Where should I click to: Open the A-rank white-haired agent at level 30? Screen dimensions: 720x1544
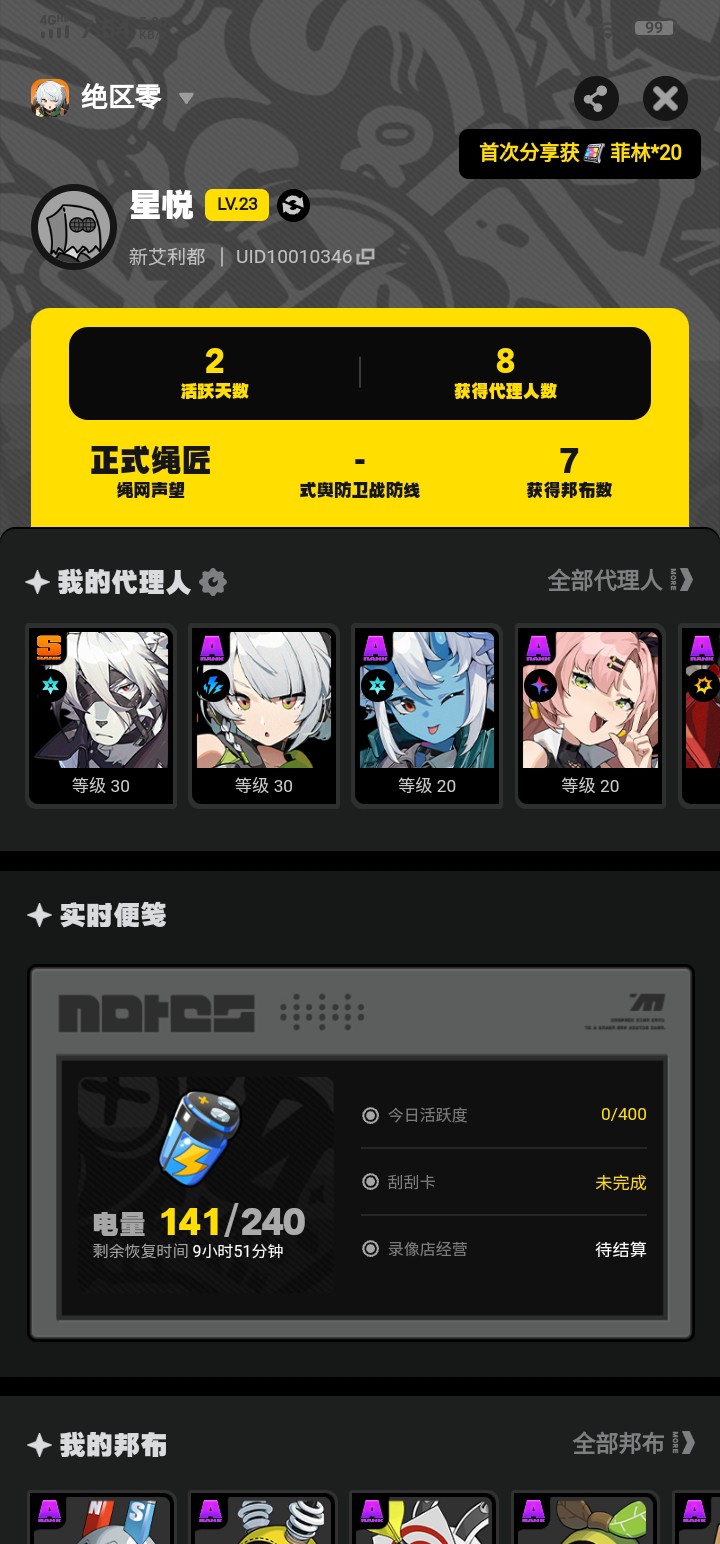pyautogui.click(x=263, y=715)
